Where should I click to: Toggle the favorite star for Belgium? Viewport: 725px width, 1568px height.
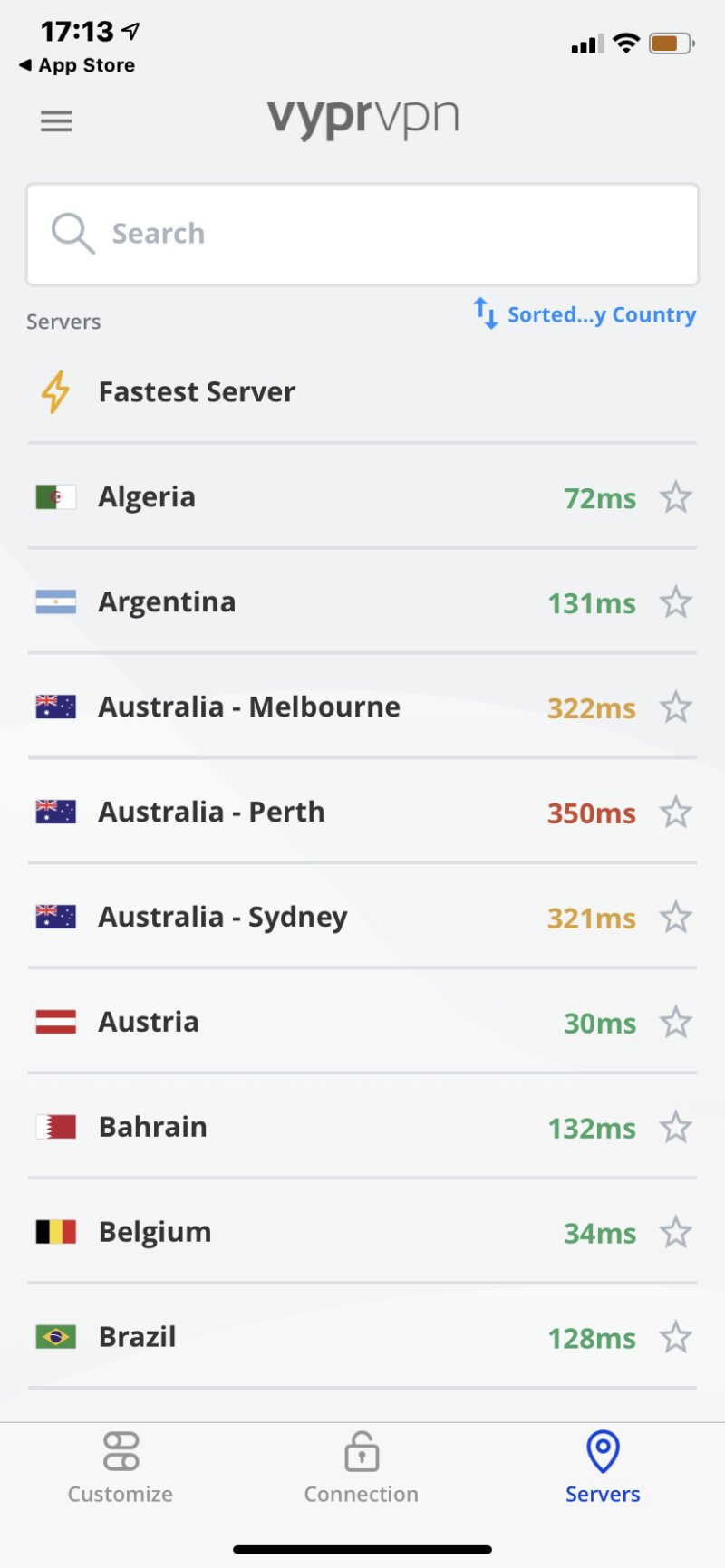(675, 1232)
